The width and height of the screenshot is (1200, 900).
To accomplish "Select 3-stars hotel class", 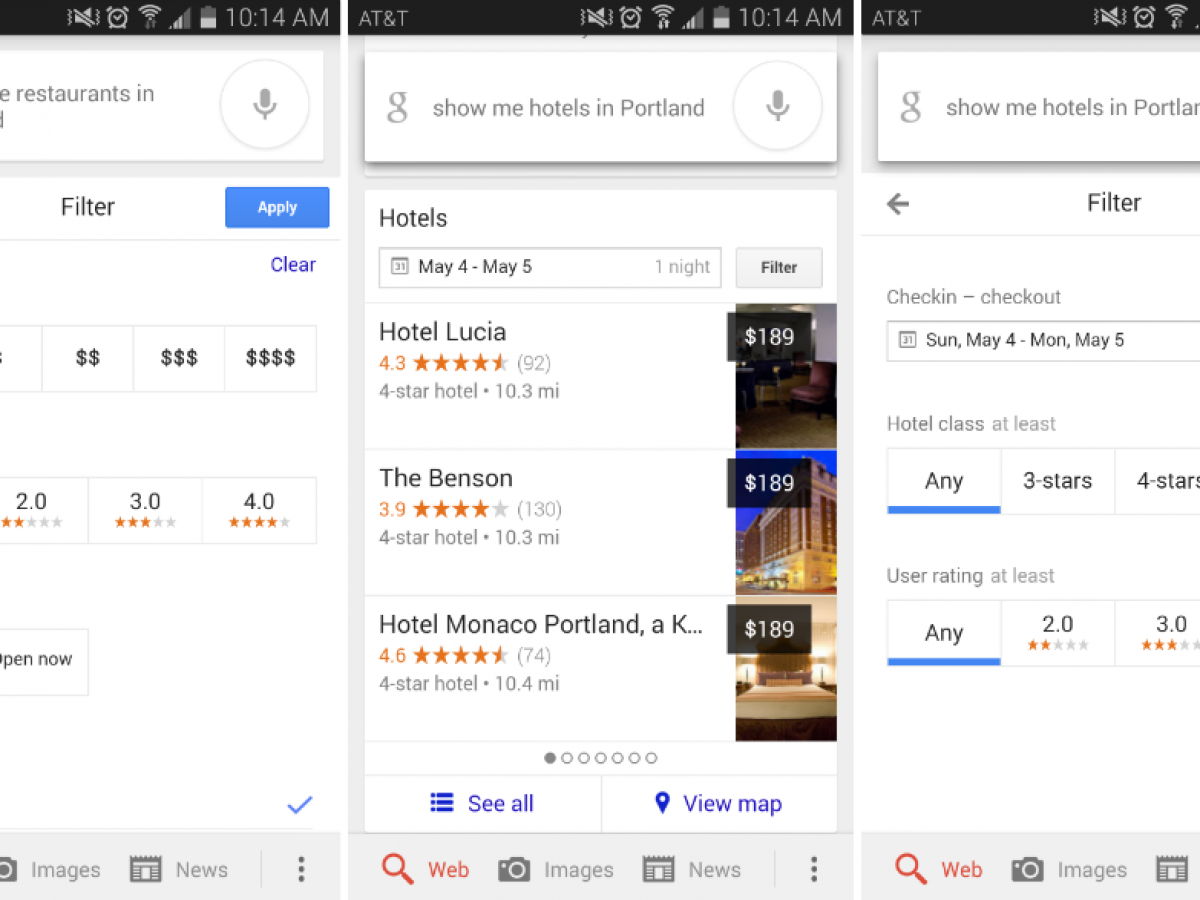I will pyautogui.click(x=1057, y=481).
